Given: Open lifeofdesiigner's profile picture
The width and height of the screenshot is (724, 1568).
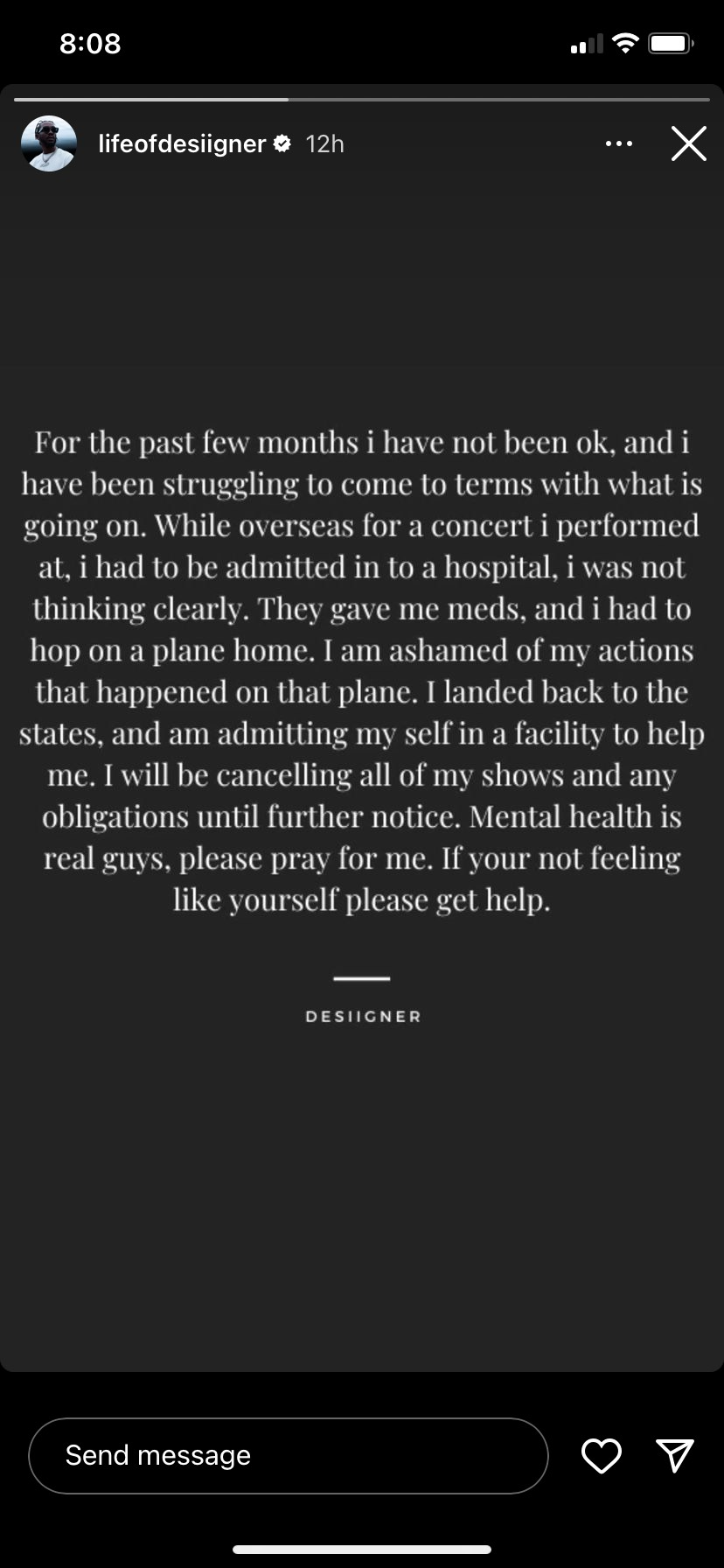Looking at the screenshot, I should 49,143.
